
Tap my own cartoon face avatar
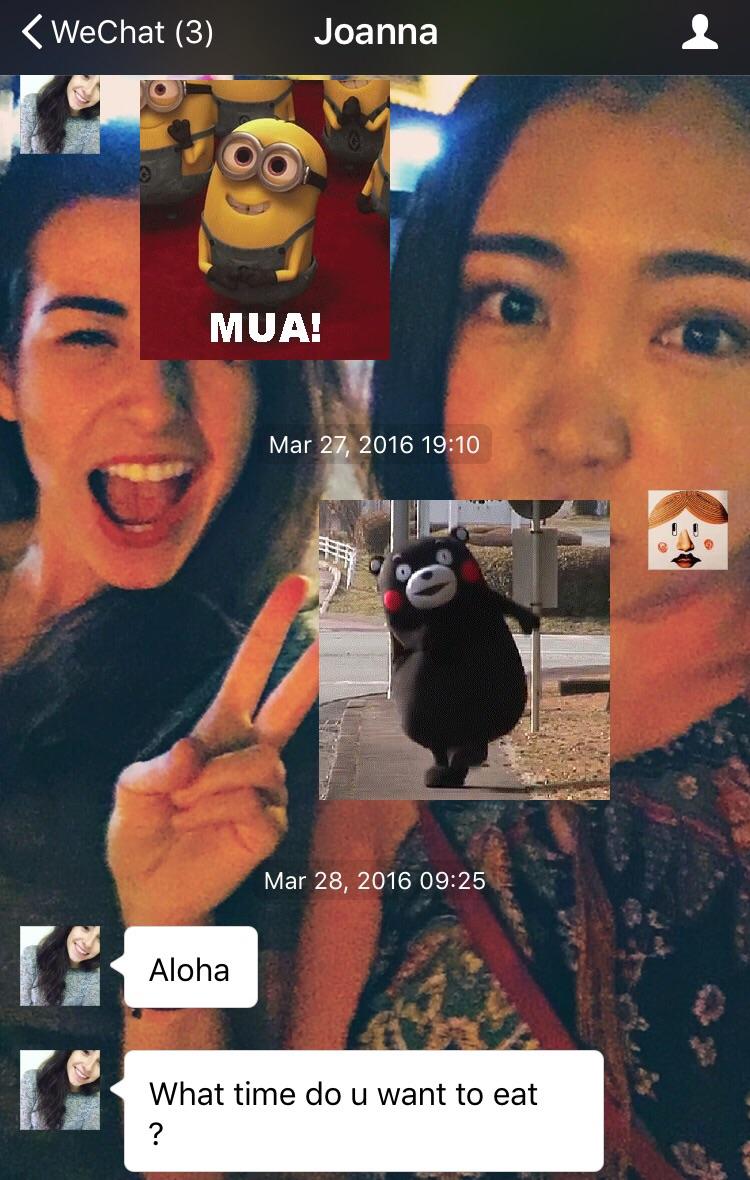tap(687, 530)
